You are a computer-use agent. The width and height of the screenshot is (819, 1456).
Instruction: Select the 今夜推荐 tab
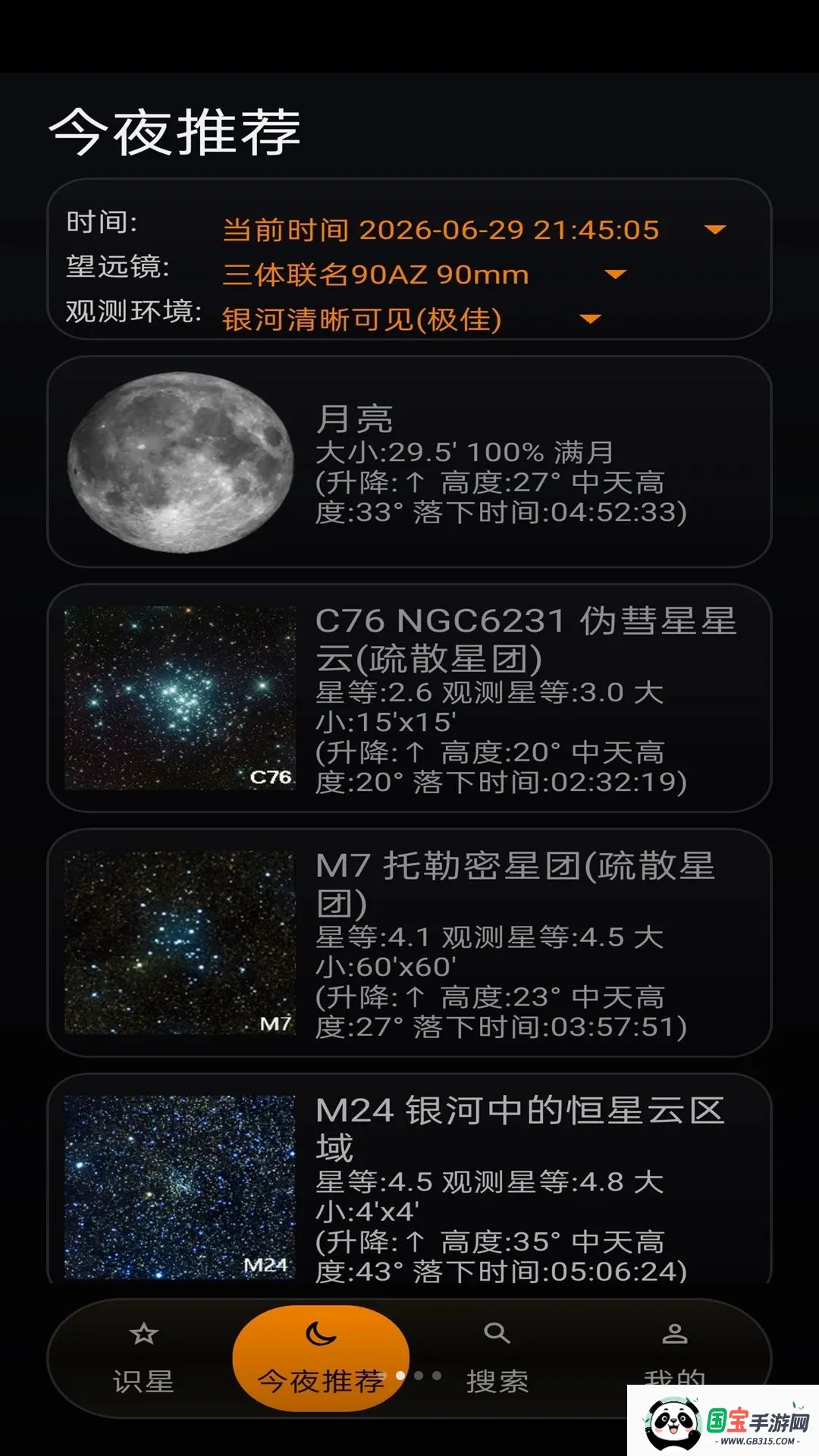[321, 1359]
